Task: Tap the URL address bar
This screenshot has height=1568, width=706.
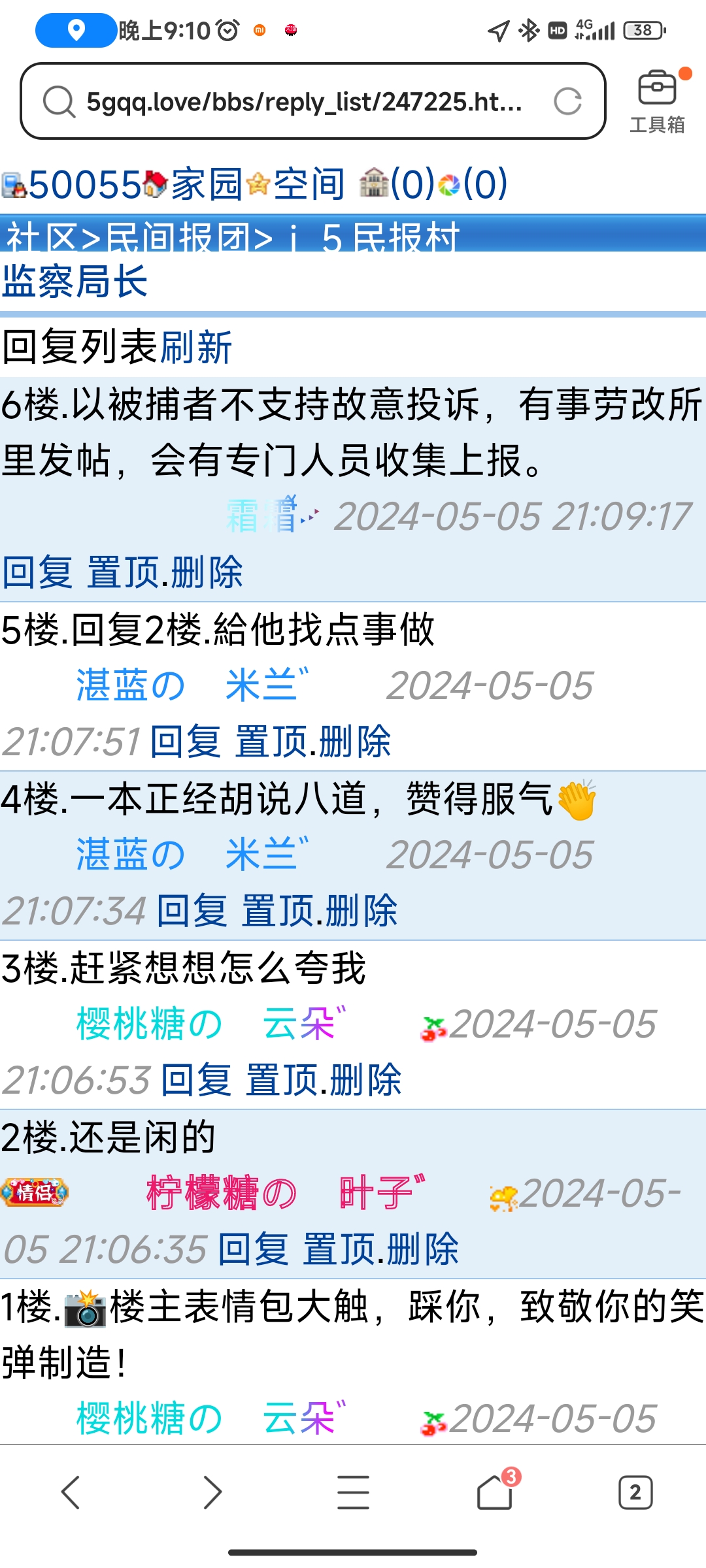Action: point(304,101)
